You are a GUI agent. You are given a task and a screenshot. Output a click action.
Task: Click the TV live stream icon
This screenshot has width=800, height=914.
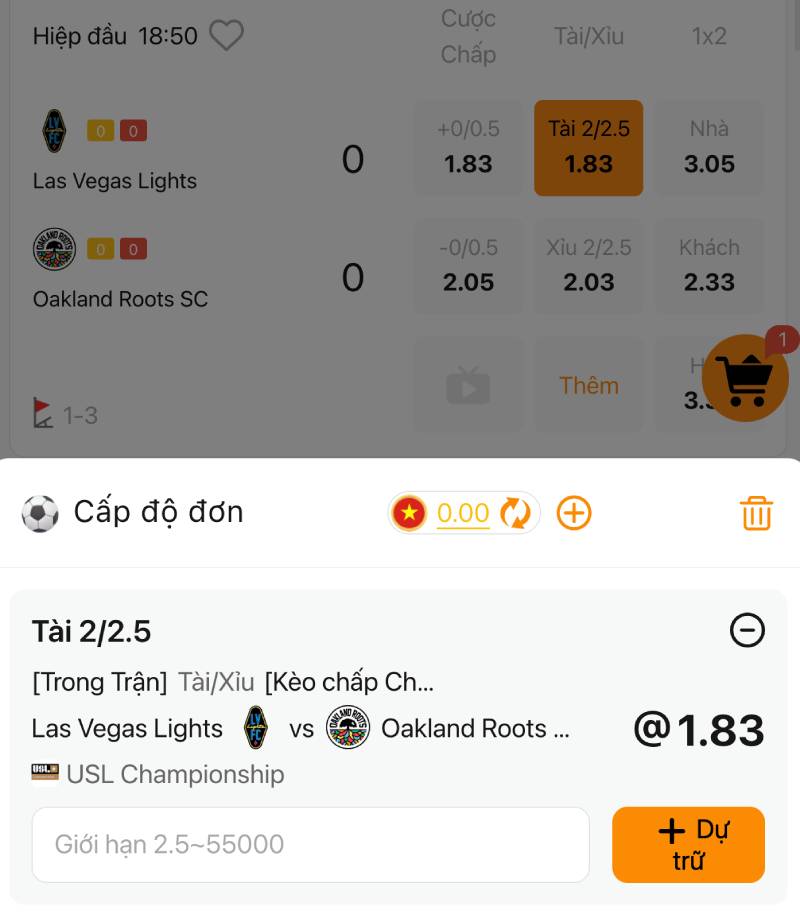pos(469,384)
